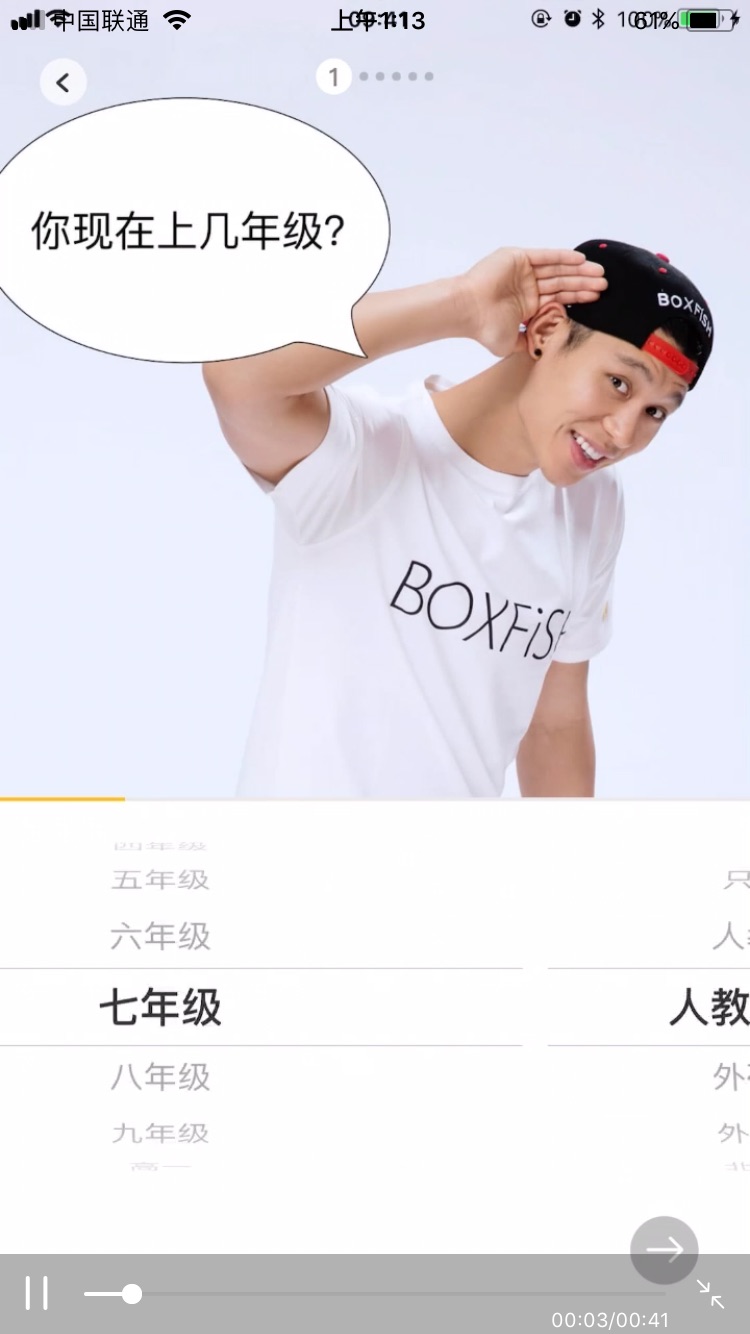Continue with the round next arrow button
750x1334 pixels.
[664, 1249]
